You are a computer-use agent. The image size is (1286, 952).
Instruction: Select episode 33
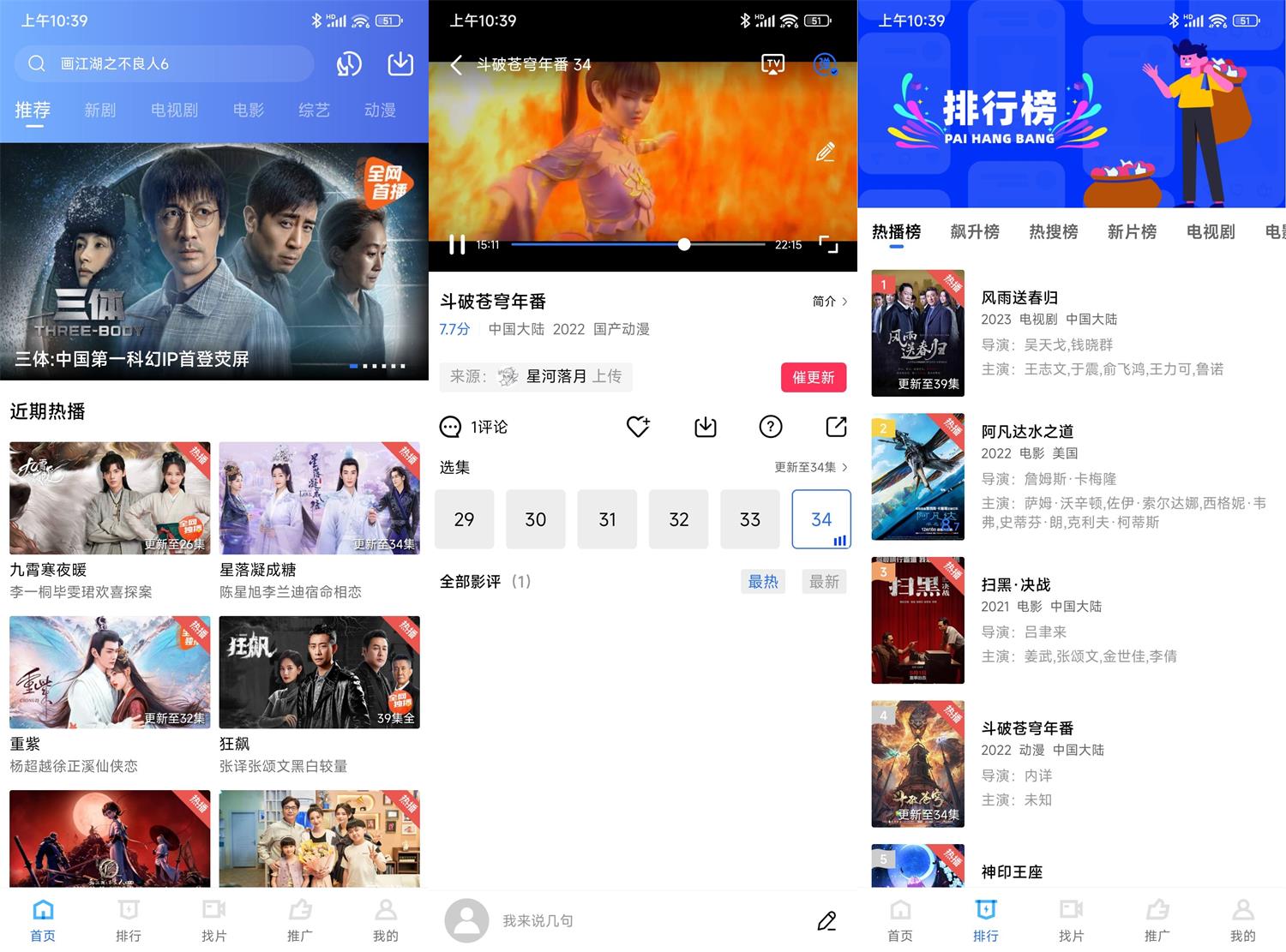749,519
